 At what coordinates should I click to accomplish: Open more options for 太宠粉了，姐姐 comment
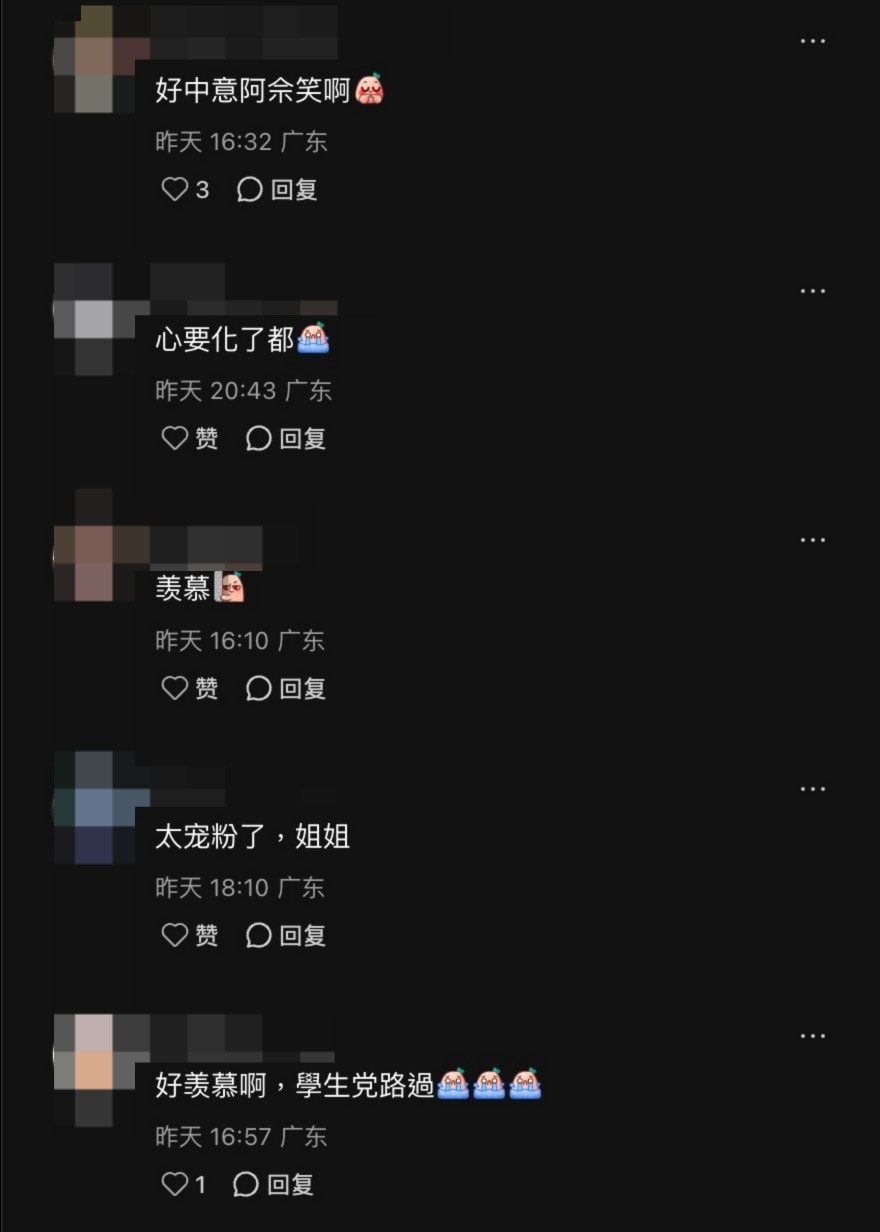click(812, 789)
